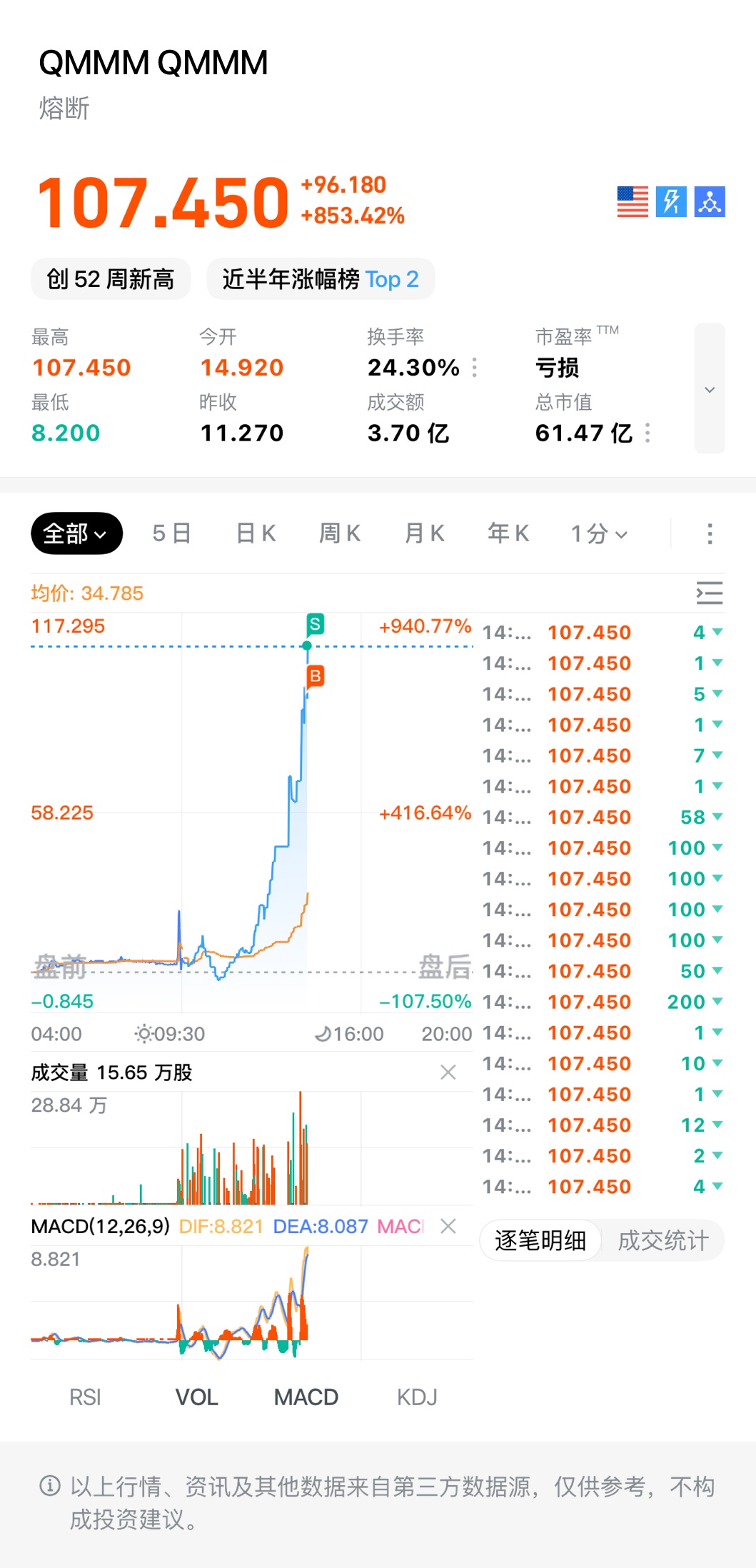This screenshot has height=1568, width=756.
Task: Select the 逐笔明细 tab
Action: tap(540, 1241)
